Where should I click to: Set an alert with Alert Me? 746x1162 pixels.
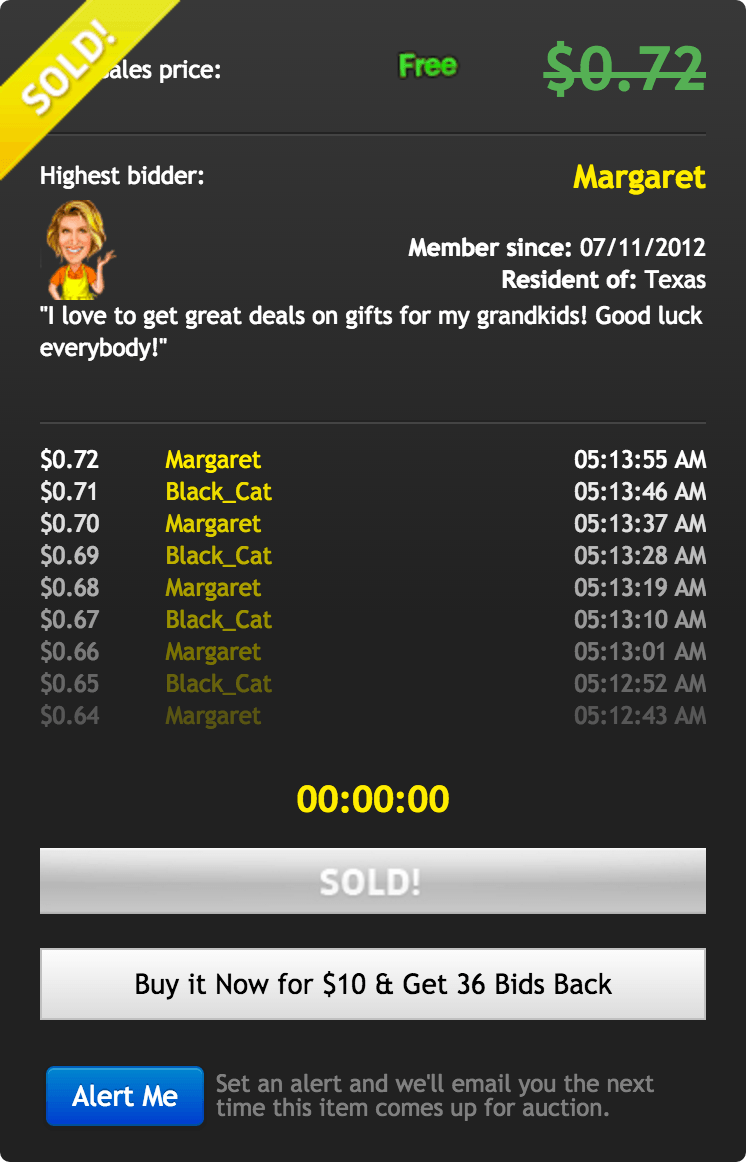[125, 1096]
